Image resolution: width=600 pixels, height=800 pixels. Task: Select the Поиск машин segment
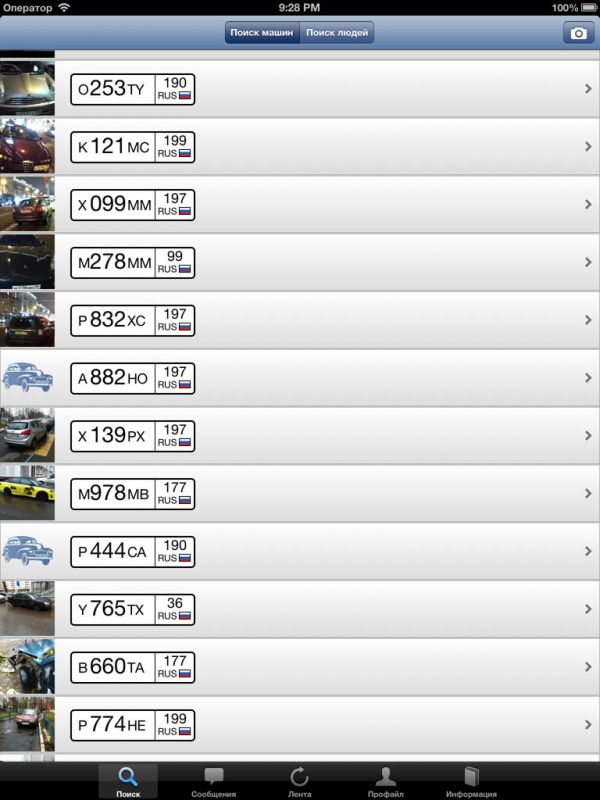tap(262, 33)
